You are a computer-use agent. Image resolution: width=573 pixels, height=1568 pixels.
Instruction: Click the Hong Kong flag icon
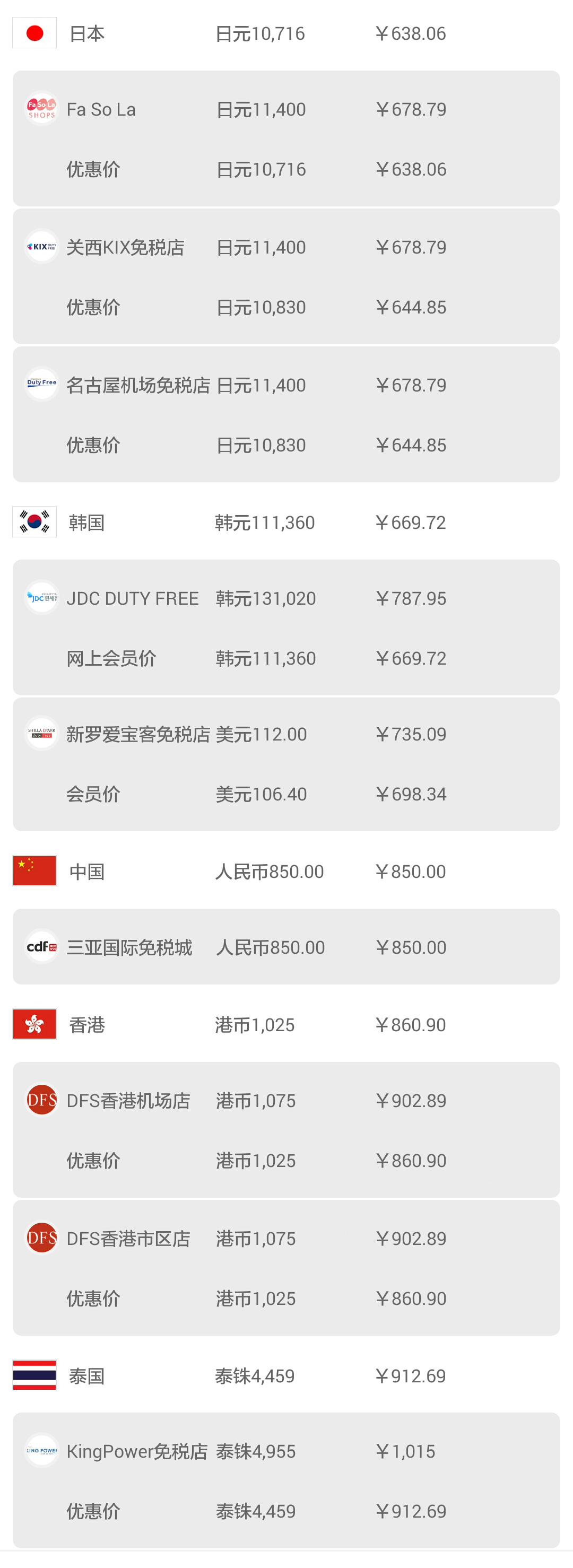pos(34,1024)
